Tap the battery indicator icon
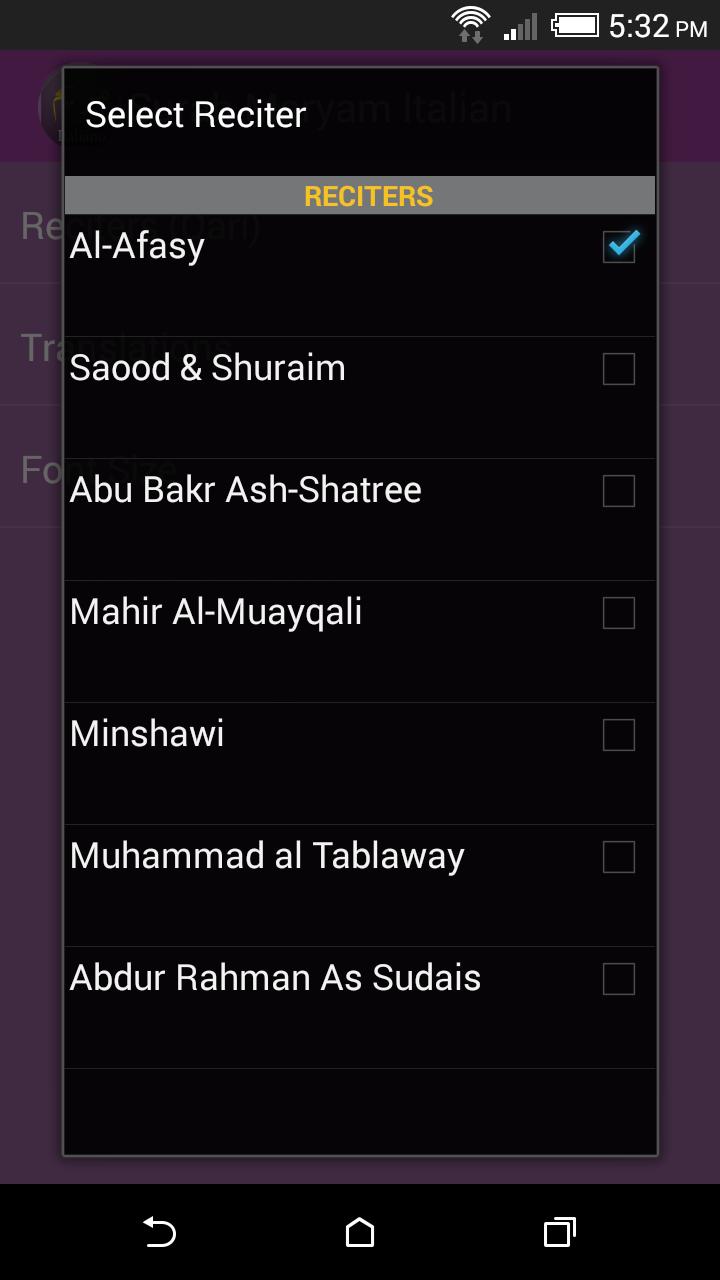The image size is (720, 1280). pyautogui.click(x=576, y=26)
